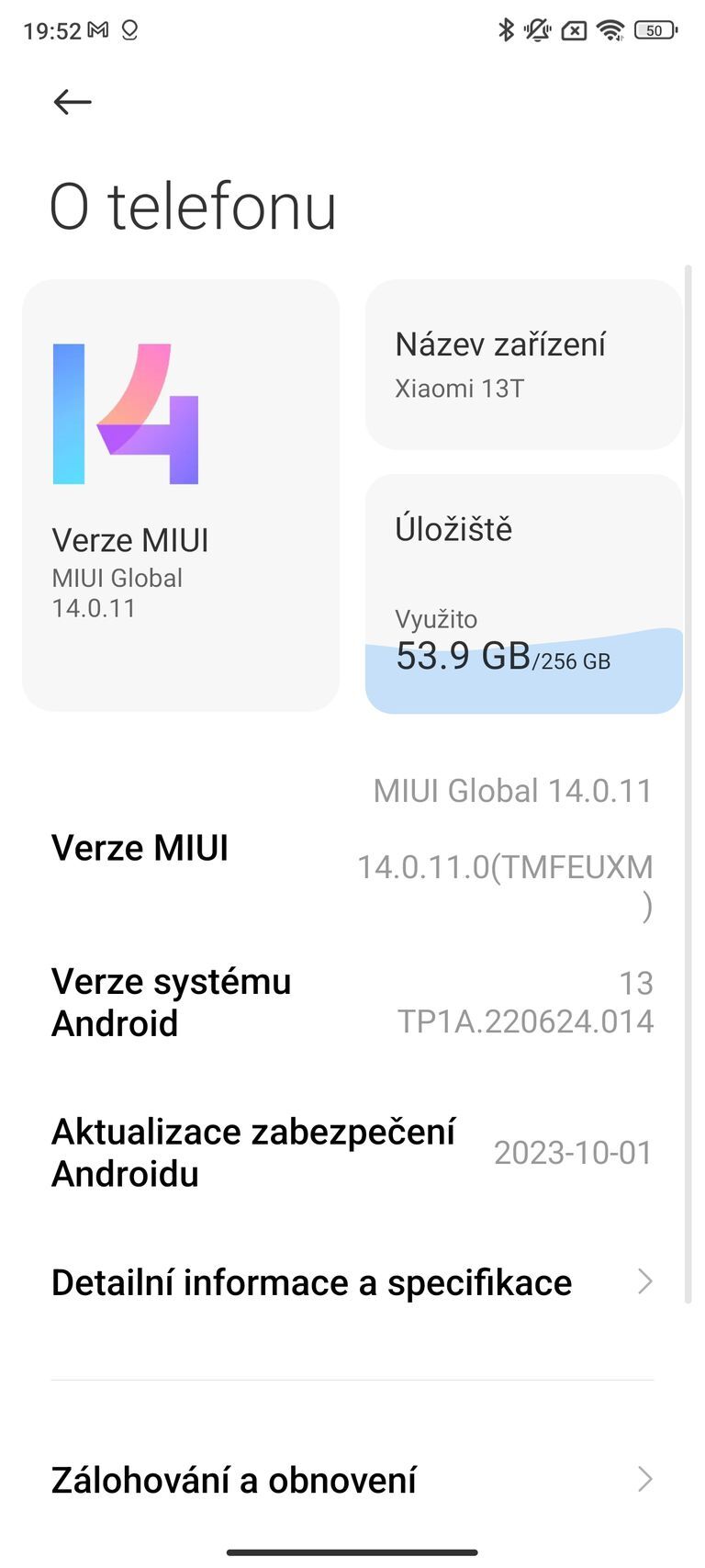Tap the storage usage fill bar
705x1568 pixels.
coord(522,671)
